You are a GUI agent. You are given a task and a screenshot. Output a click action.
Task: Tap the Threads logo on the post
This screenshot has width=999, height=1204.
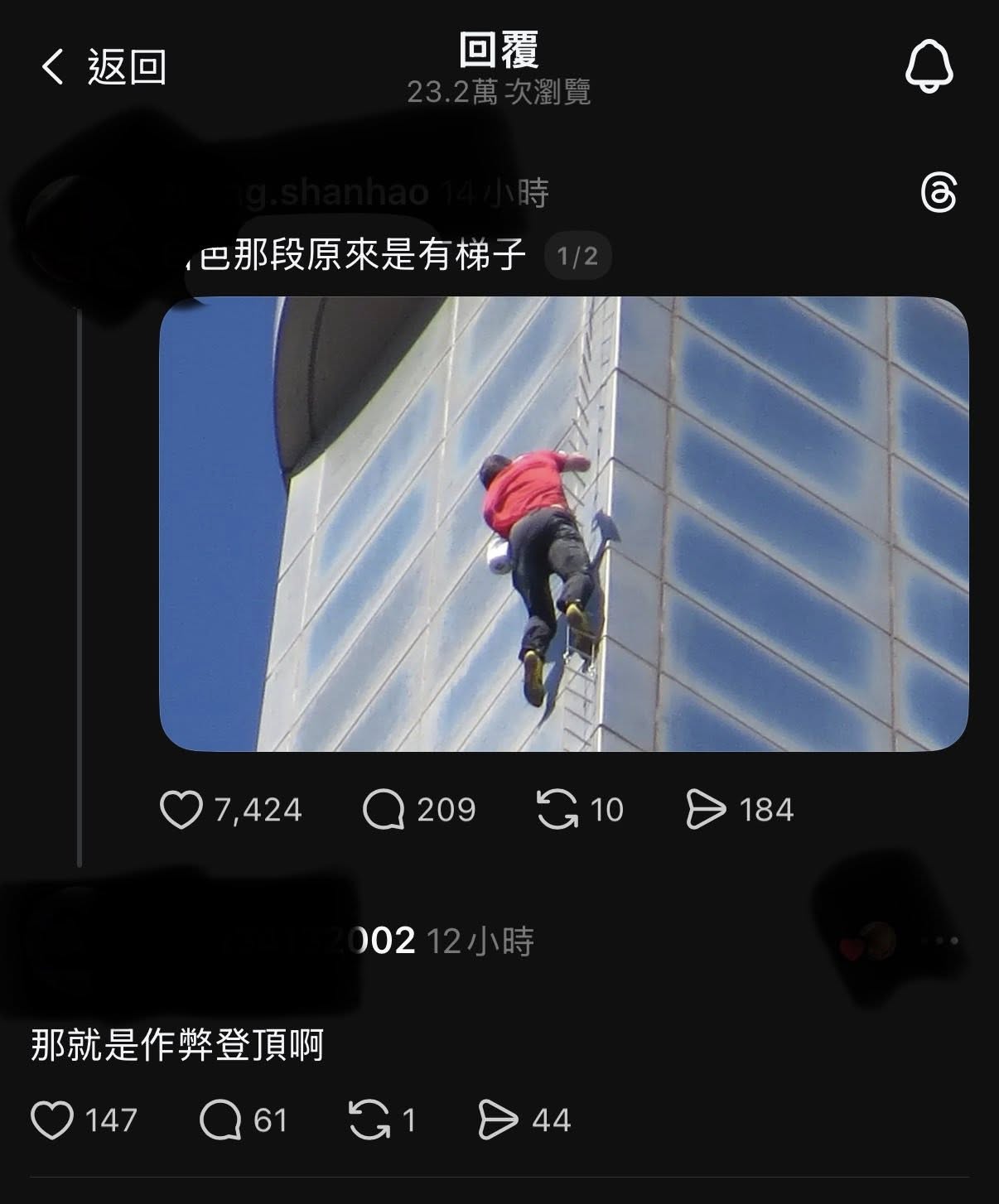(939, 193)
